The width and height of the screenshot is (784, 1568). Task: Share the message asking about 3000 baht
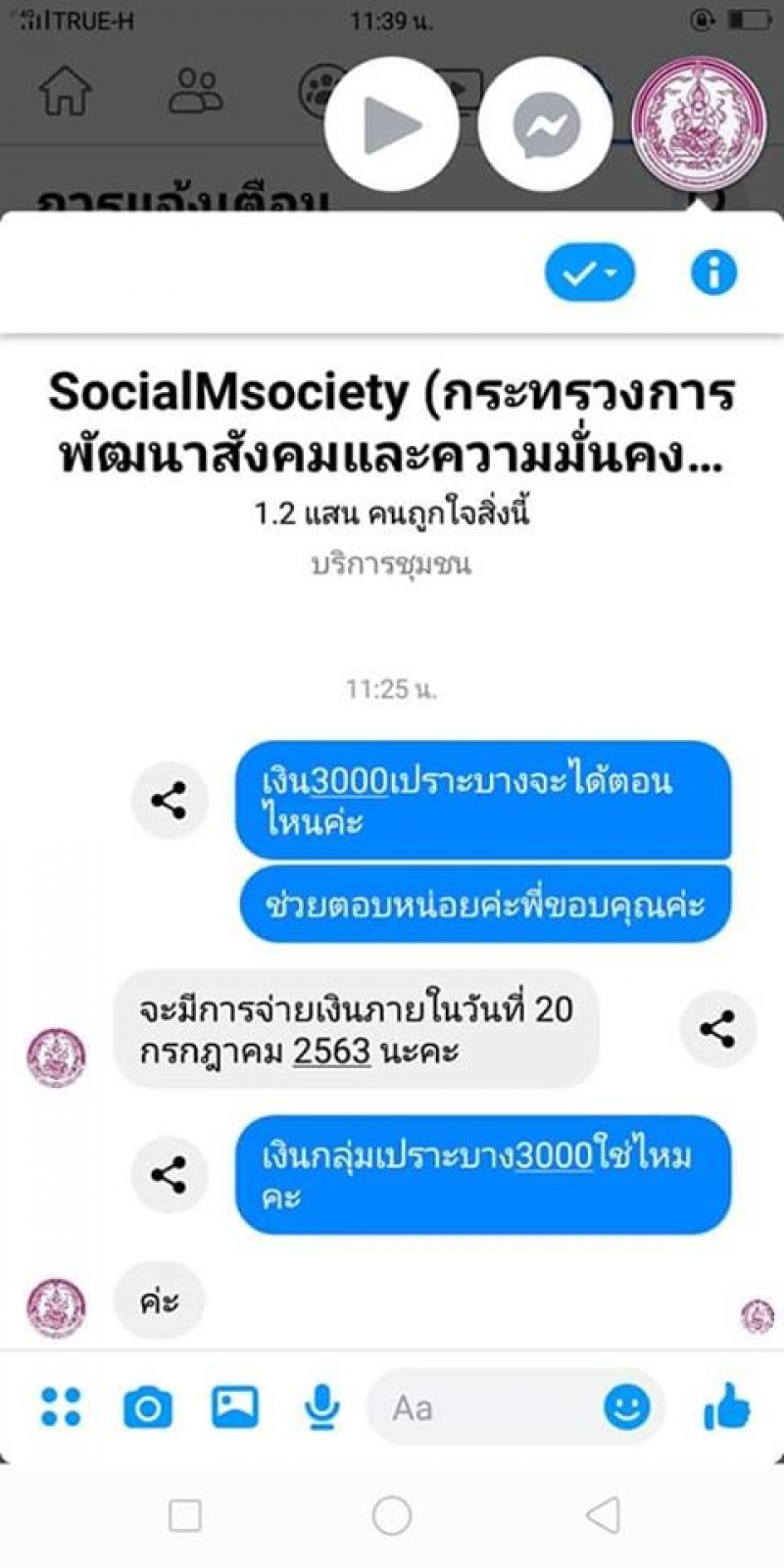(169, 801)
